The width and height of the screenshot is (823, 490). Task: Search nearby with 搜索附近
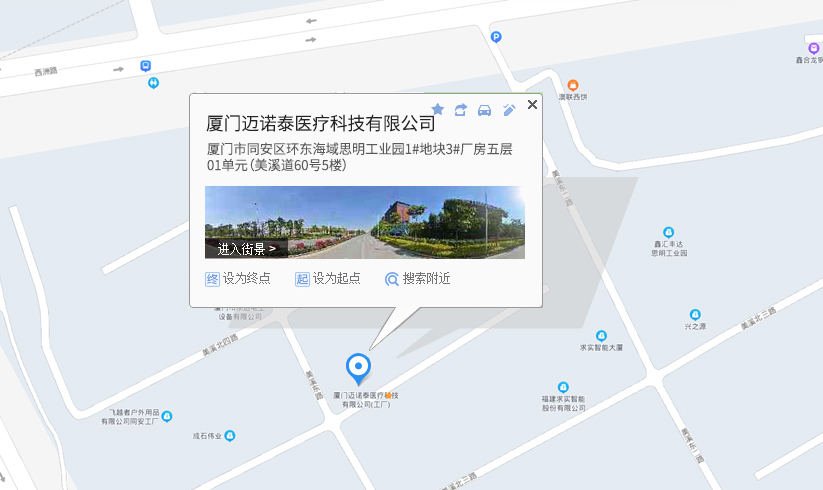click(418, 279)
